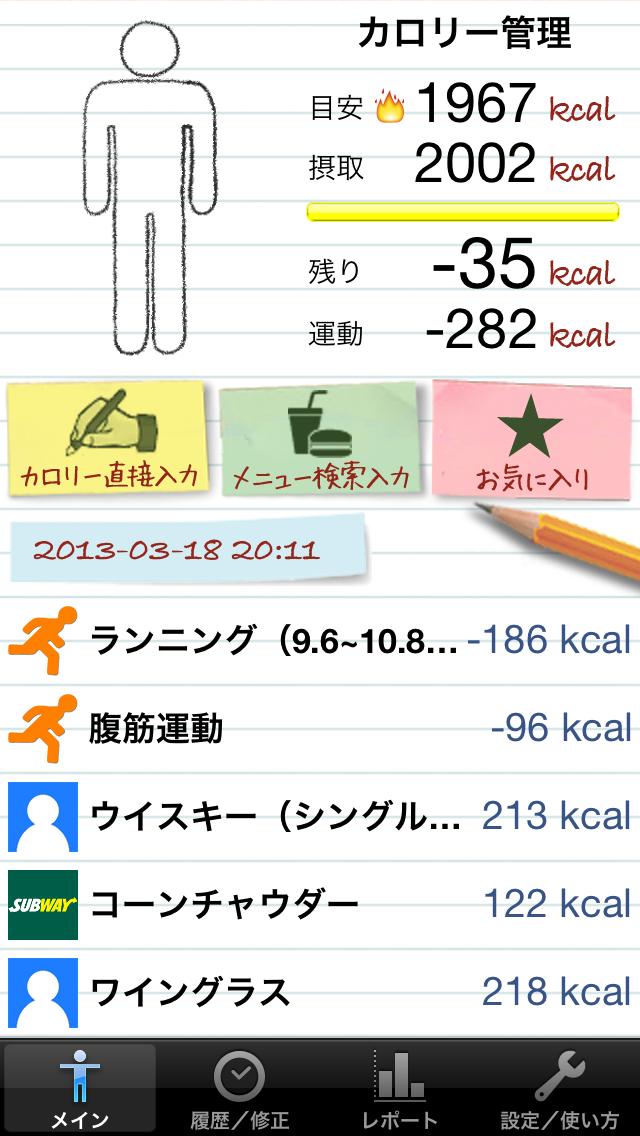Open the ランニング exercise entry
Screen dimensions: 640x1136
click(320, 640)
